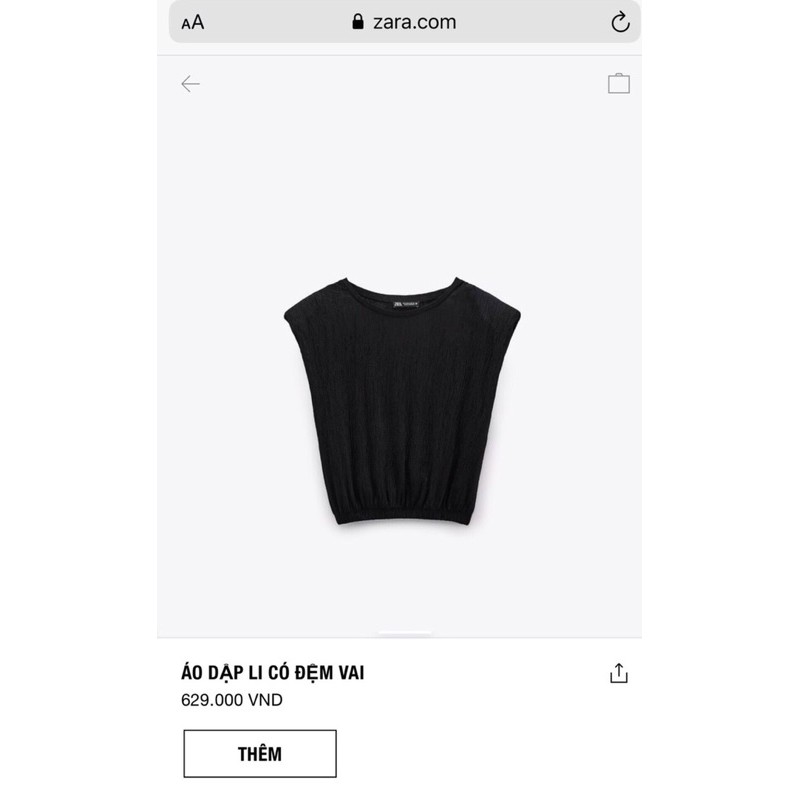Screen dimensions: 800x800
Task: Reload the page in Safari
Action: (x=619, y=22)
